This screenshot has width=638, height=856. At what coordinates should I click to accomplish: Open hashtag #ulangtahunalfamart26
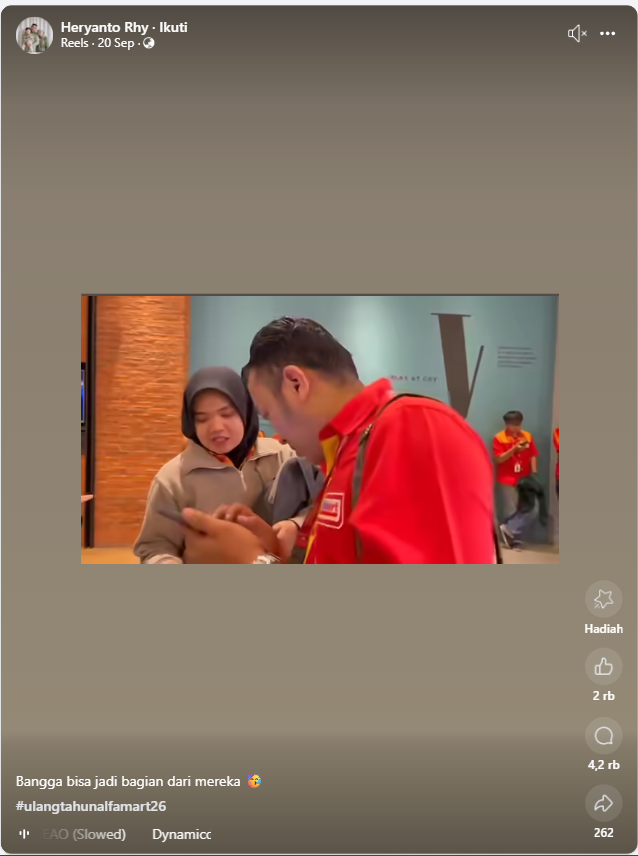[x=91, y=806]
